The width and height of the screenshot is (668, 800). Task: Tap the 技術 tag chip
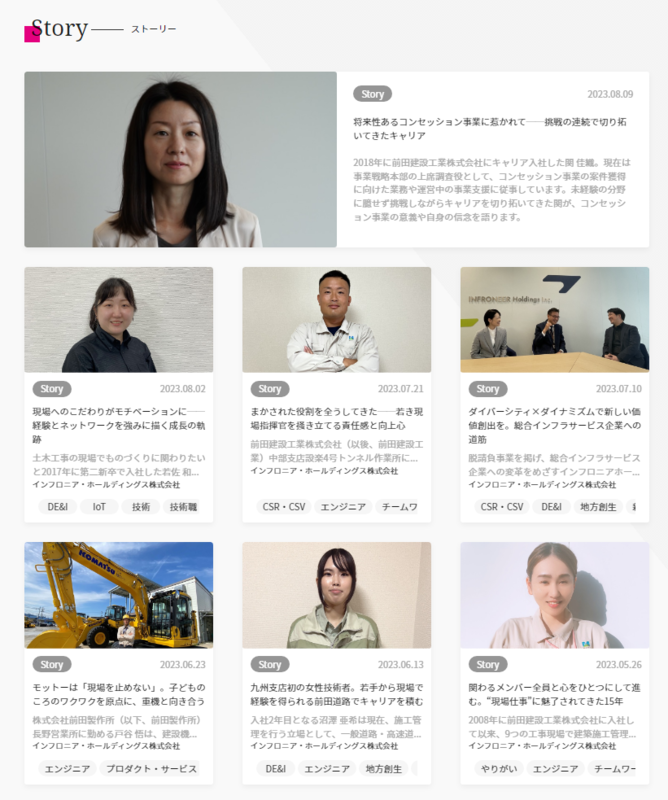(140, 507)
